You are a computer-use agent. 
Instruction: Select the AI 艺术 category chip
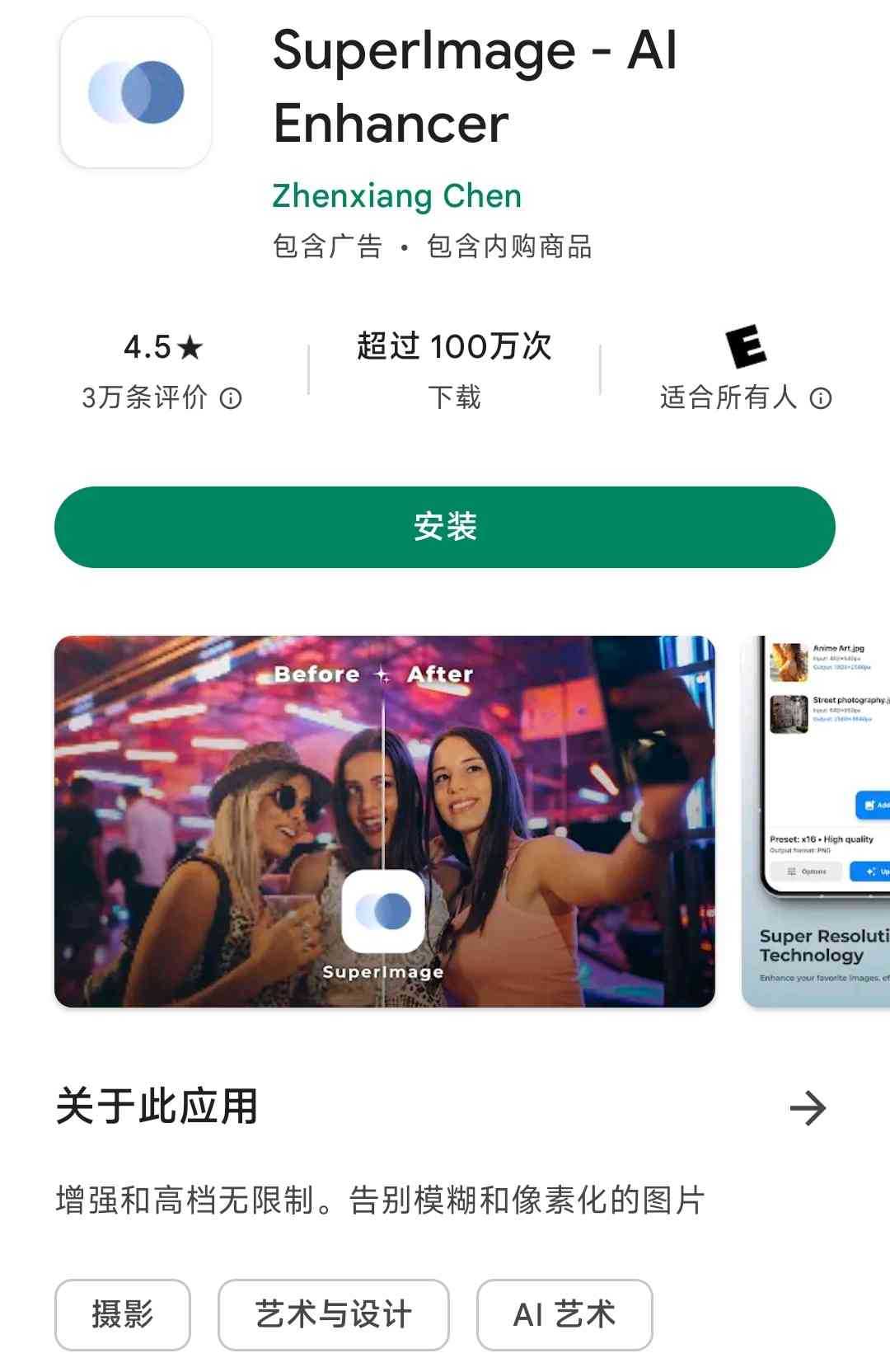pyautogui.click(x=564, y=1314)
